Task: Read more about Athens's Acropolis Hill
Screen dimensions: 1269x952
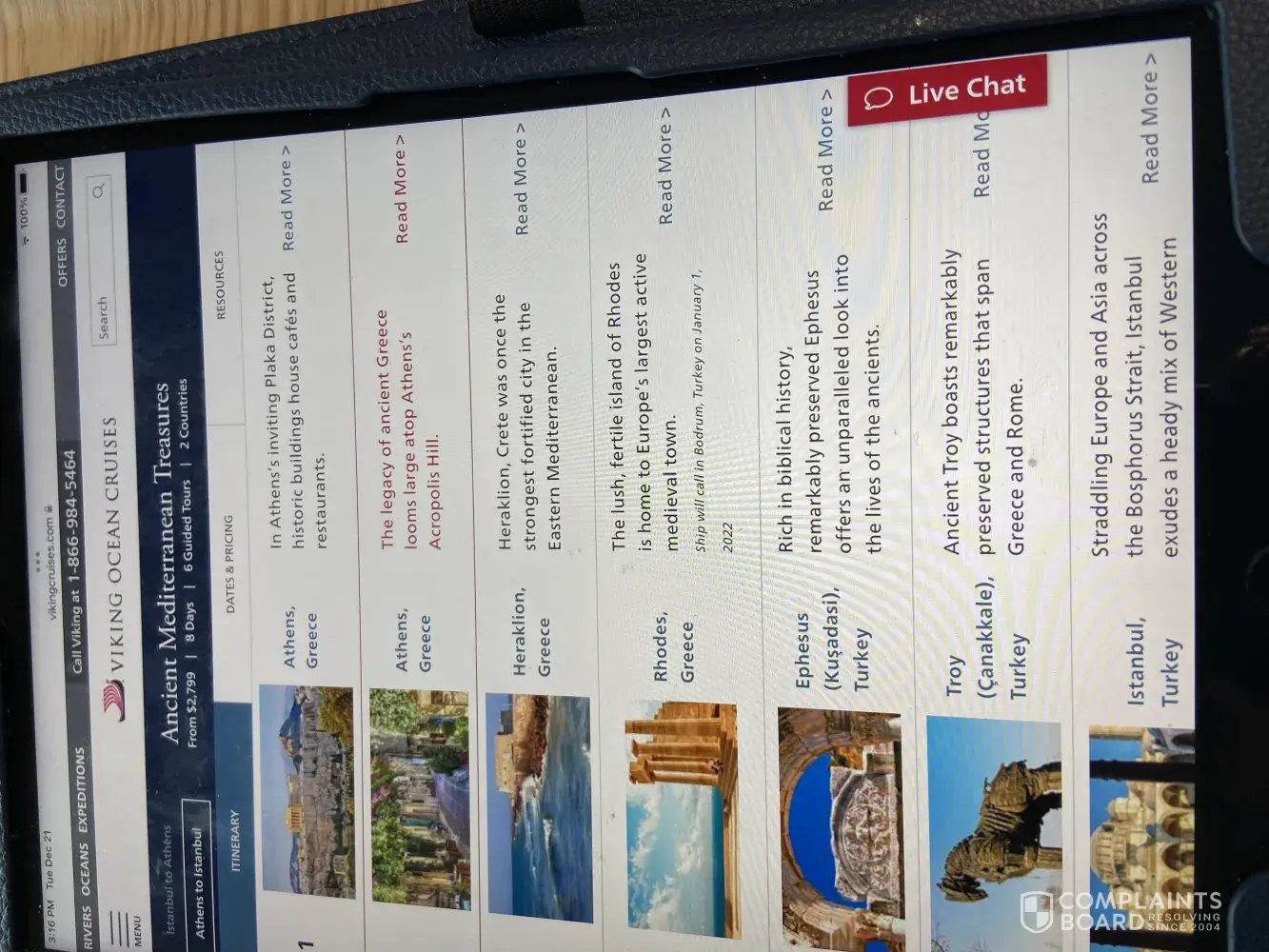Action: point(400,188)
